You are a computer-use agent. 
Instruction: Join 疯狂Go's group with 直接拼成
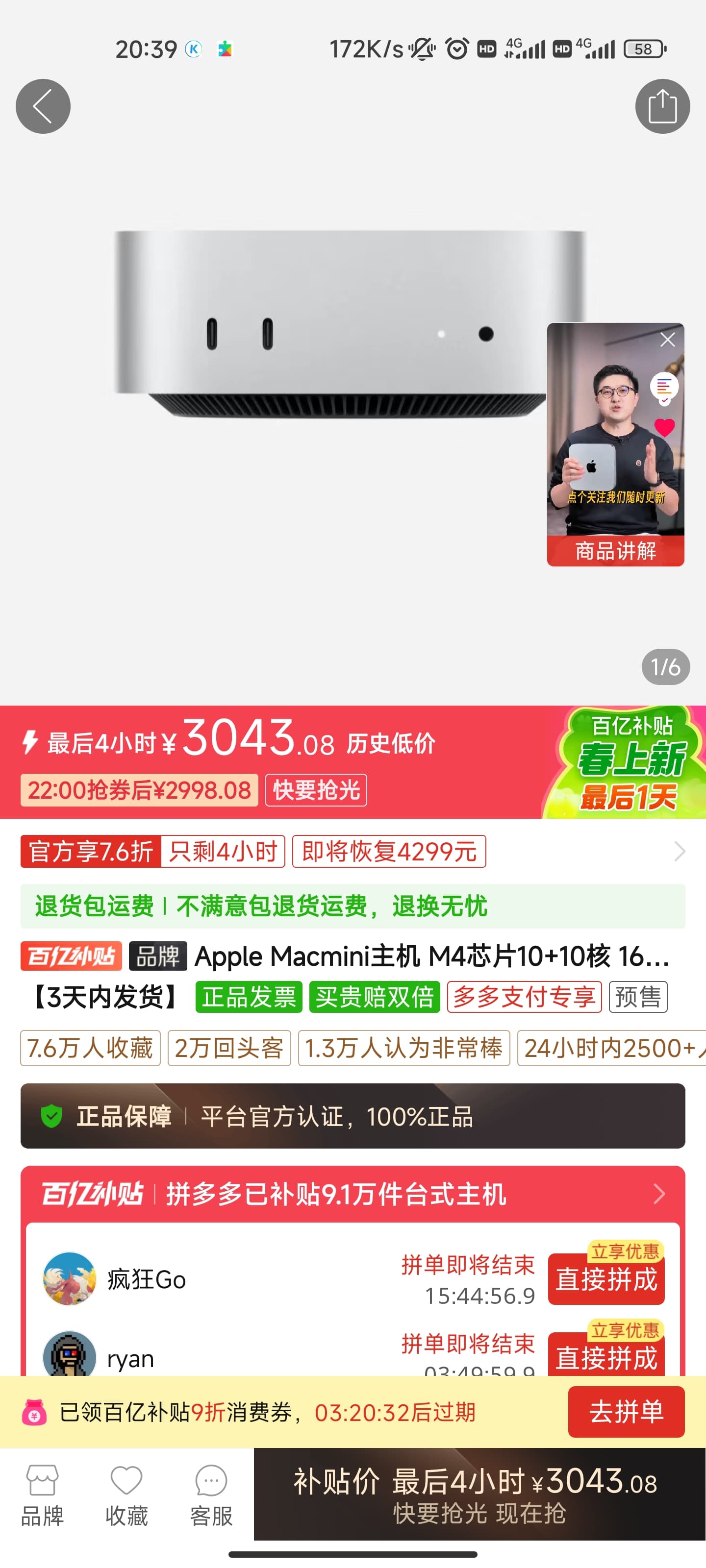click(606, 1279)
